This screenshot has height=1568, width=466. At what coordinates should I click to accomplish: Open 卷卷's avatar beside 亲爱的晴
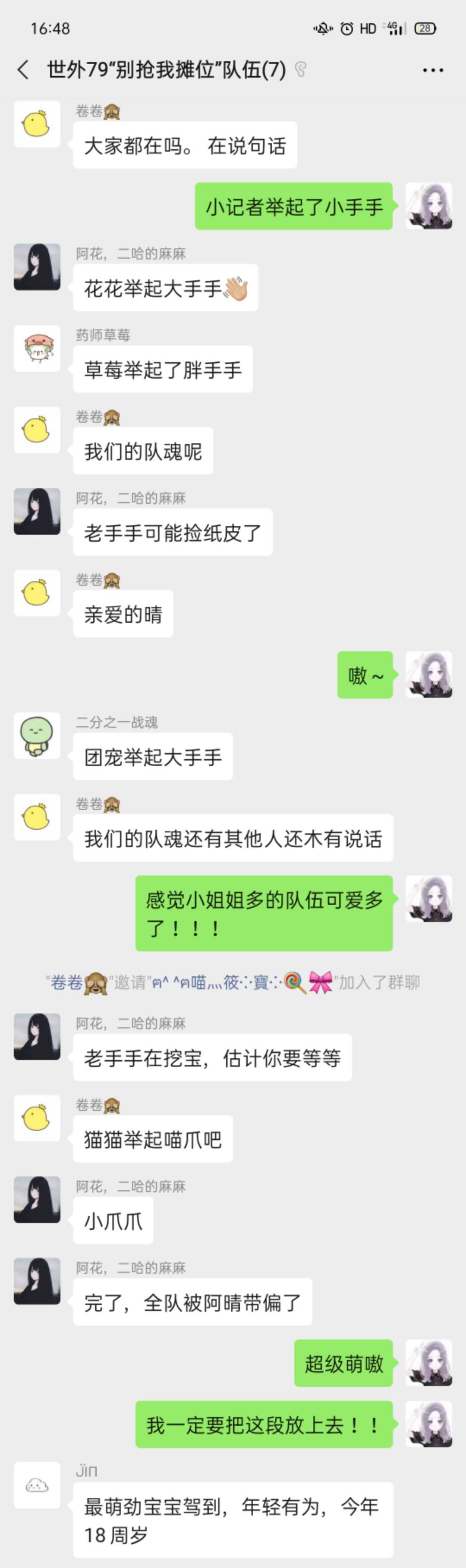[37, 593]
